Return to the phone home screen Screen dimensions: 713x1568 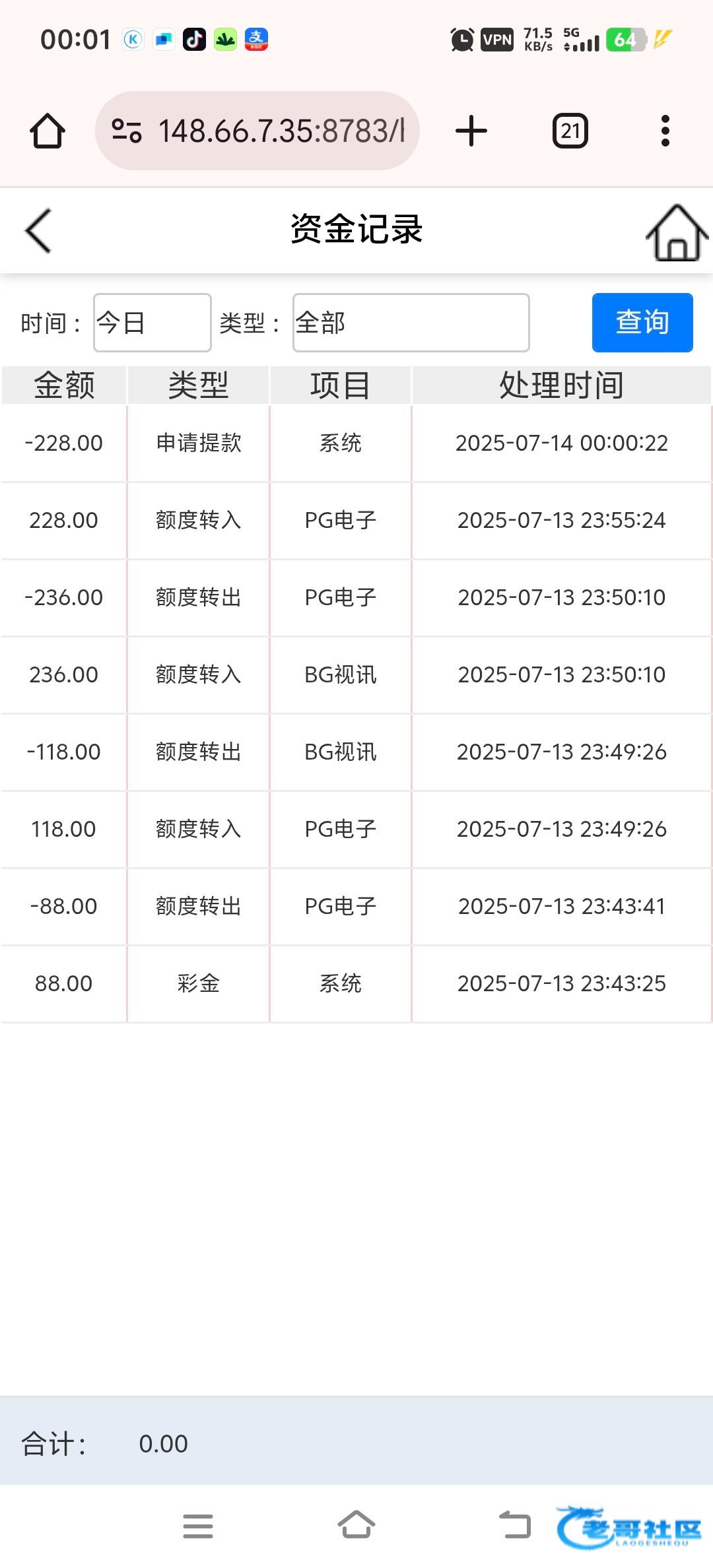pyautogui.click(x=356, y=1526)
